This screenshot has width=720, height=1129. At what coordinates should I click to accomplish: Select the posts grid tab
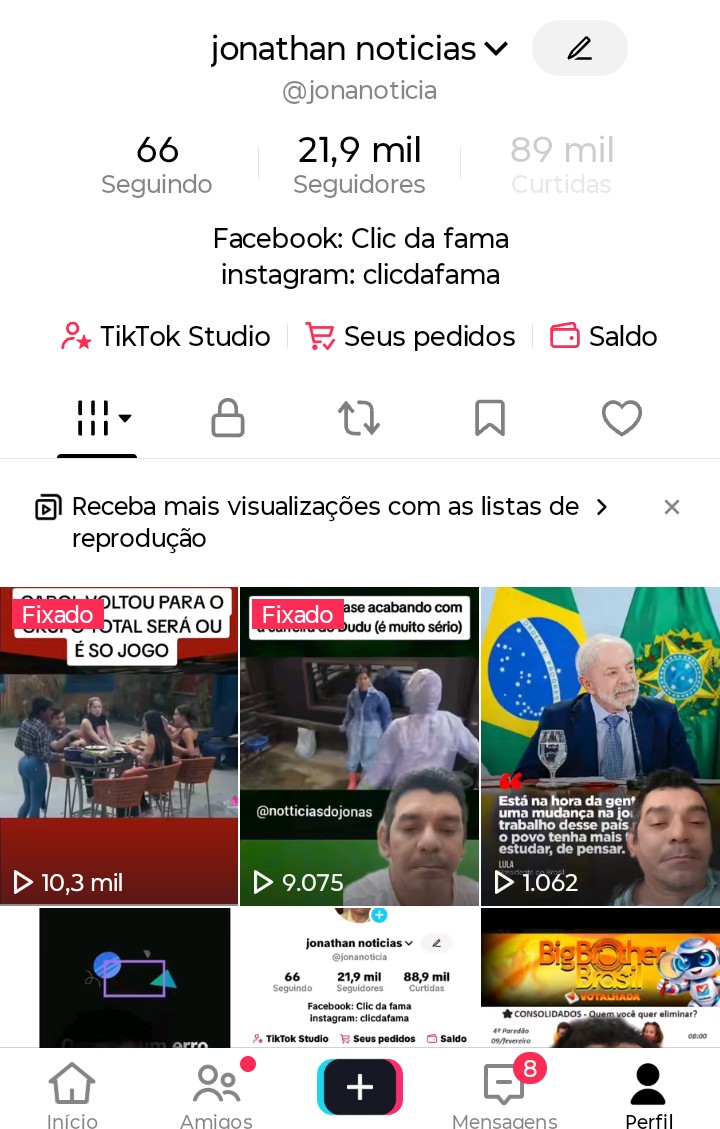coord(97,418)
